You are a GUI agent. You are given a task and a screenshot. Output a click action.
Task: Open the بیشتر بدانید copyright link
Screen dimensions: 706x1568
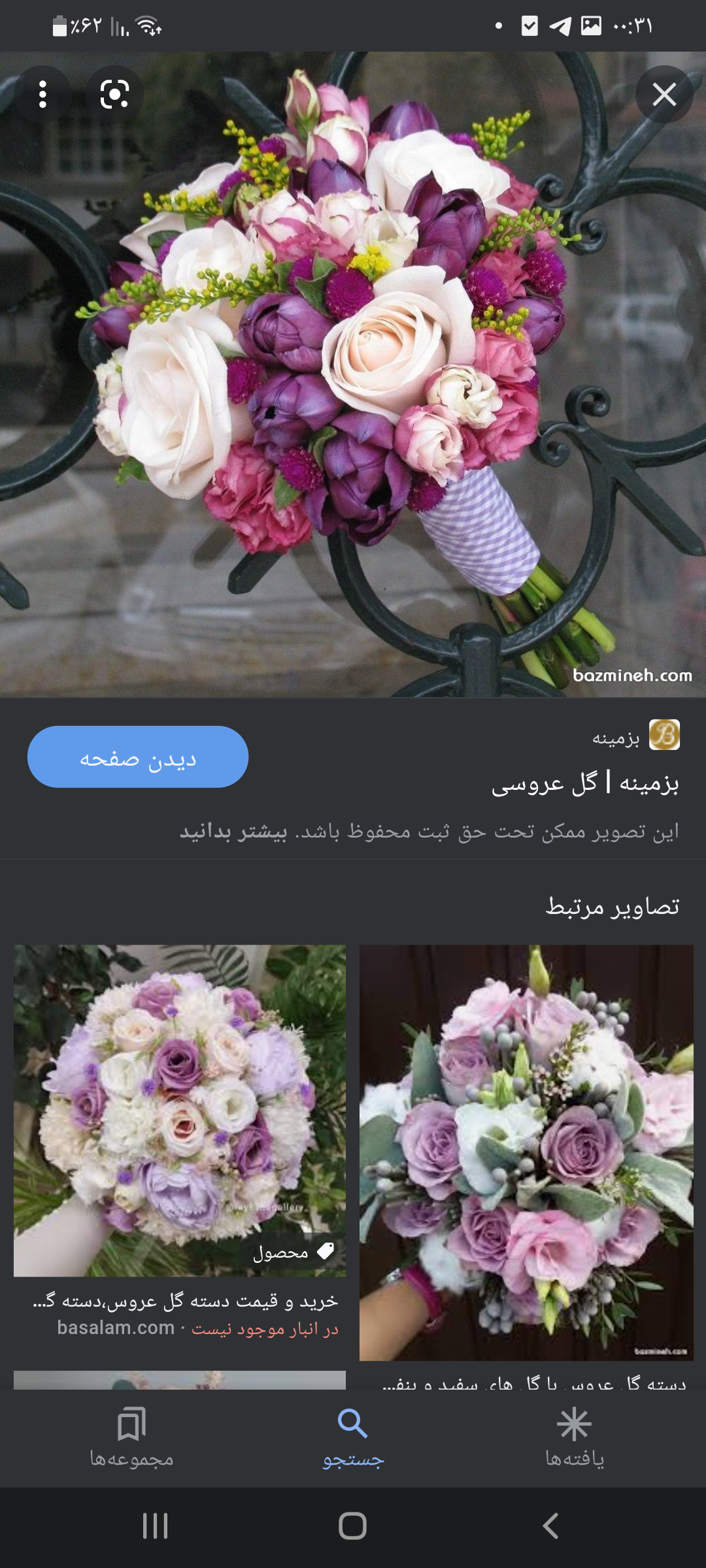[x=233, y=832]
